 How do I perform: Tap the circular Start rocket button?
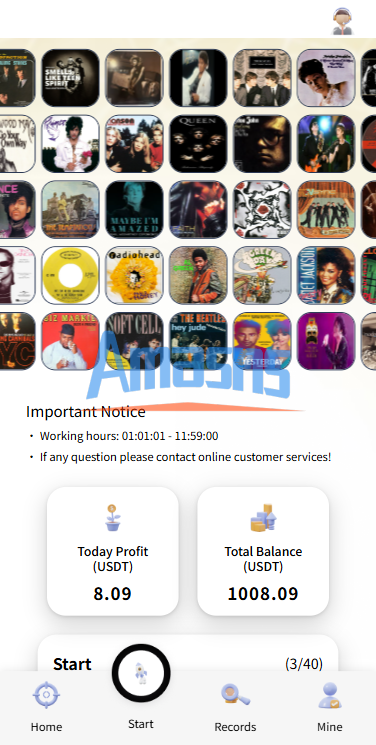click(141, 673)
